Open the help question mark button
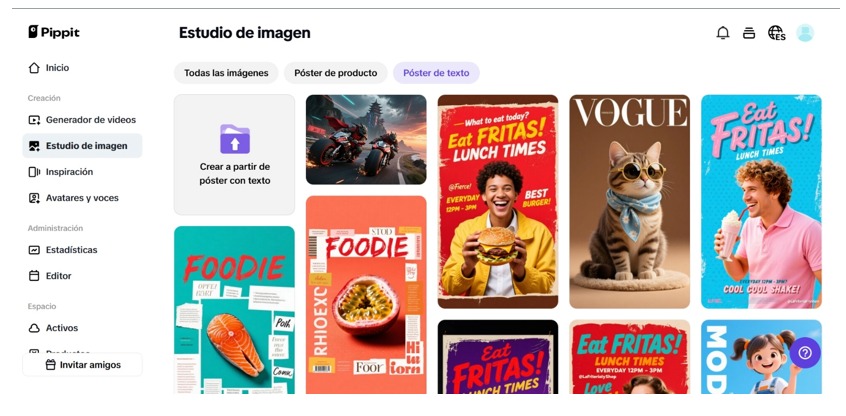 tap(805, 353)
